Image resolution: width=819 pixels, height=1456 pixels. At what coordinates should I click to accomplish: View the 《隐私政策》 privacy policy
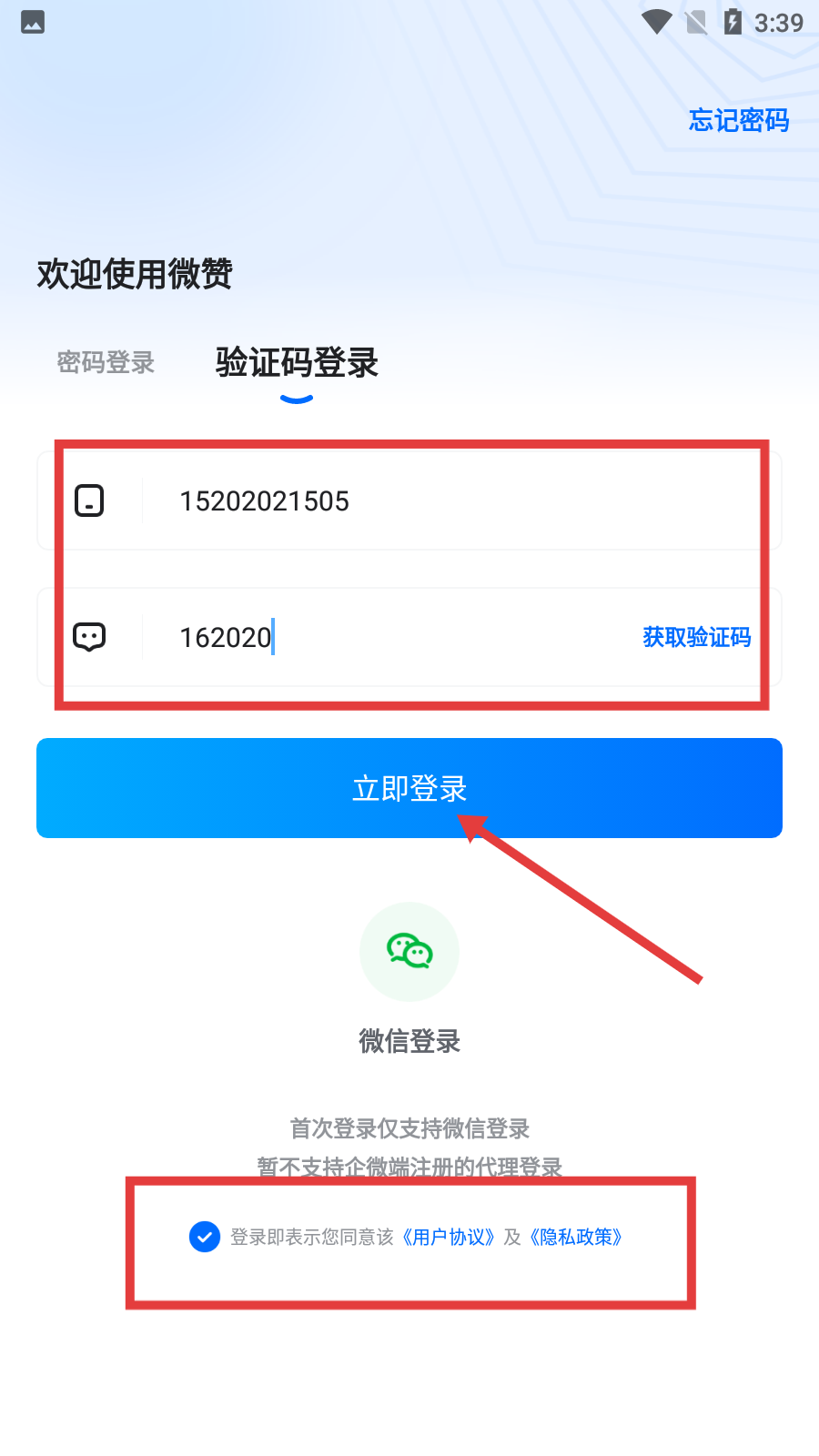[576, 1237]
